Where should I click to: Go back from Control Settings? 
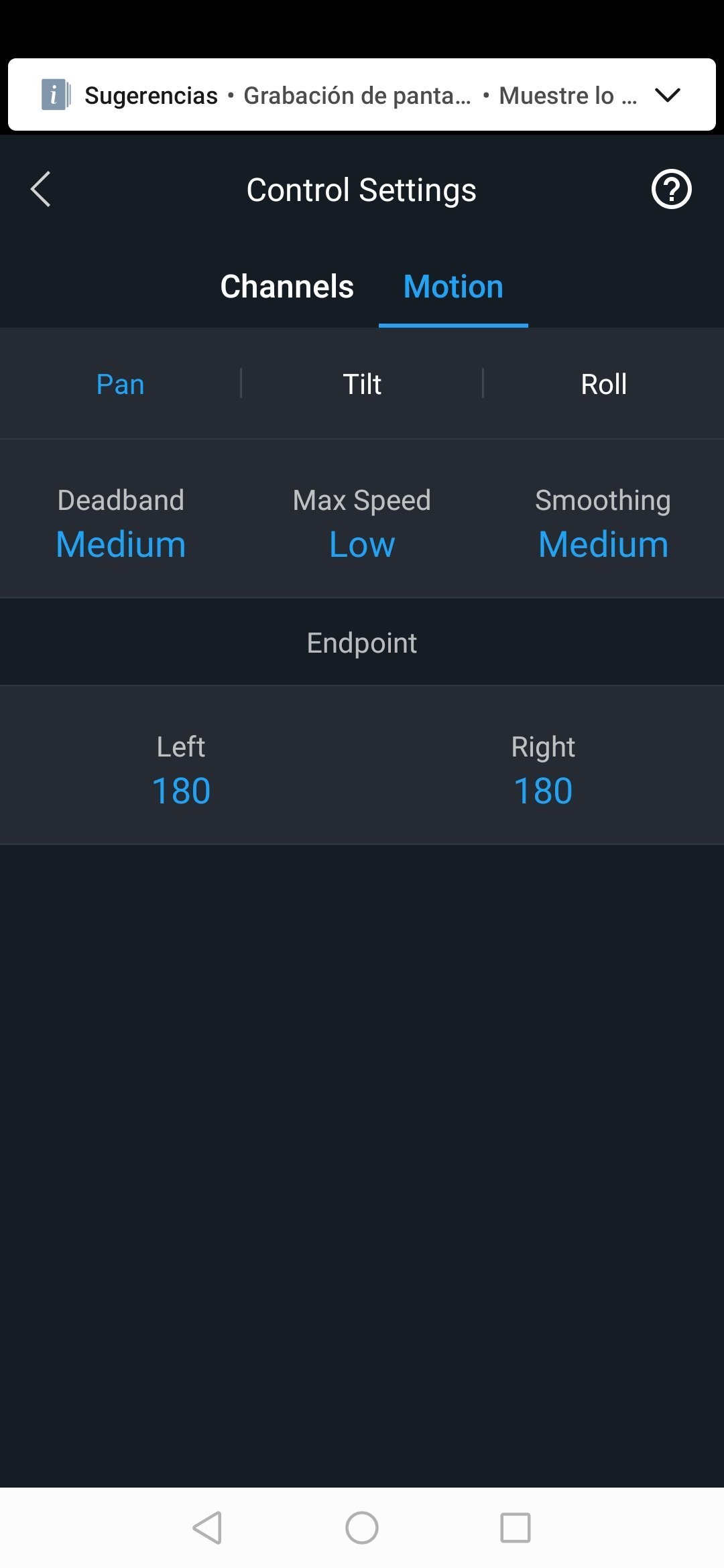(x=41, y=190)
